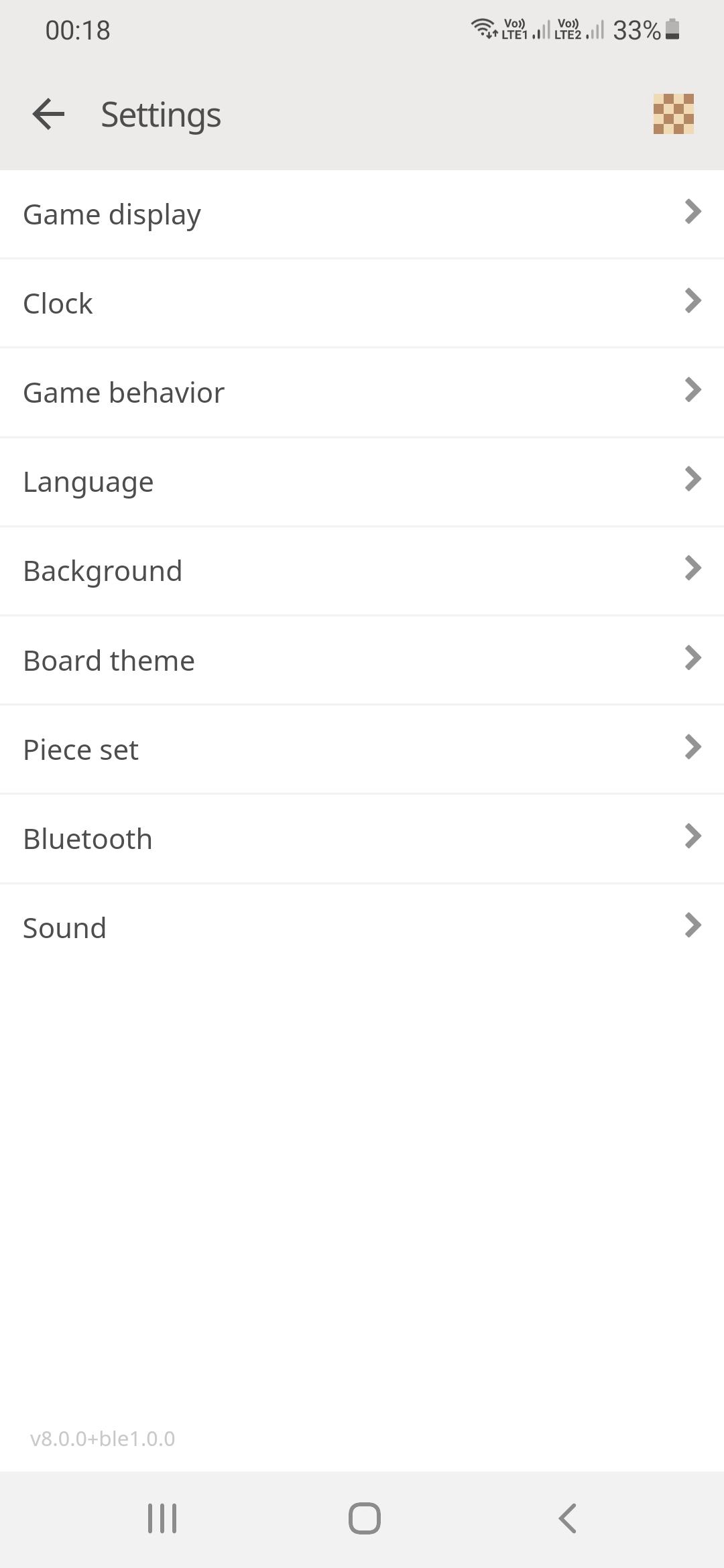
Task: Choose a Board theme
Action: 362,660
